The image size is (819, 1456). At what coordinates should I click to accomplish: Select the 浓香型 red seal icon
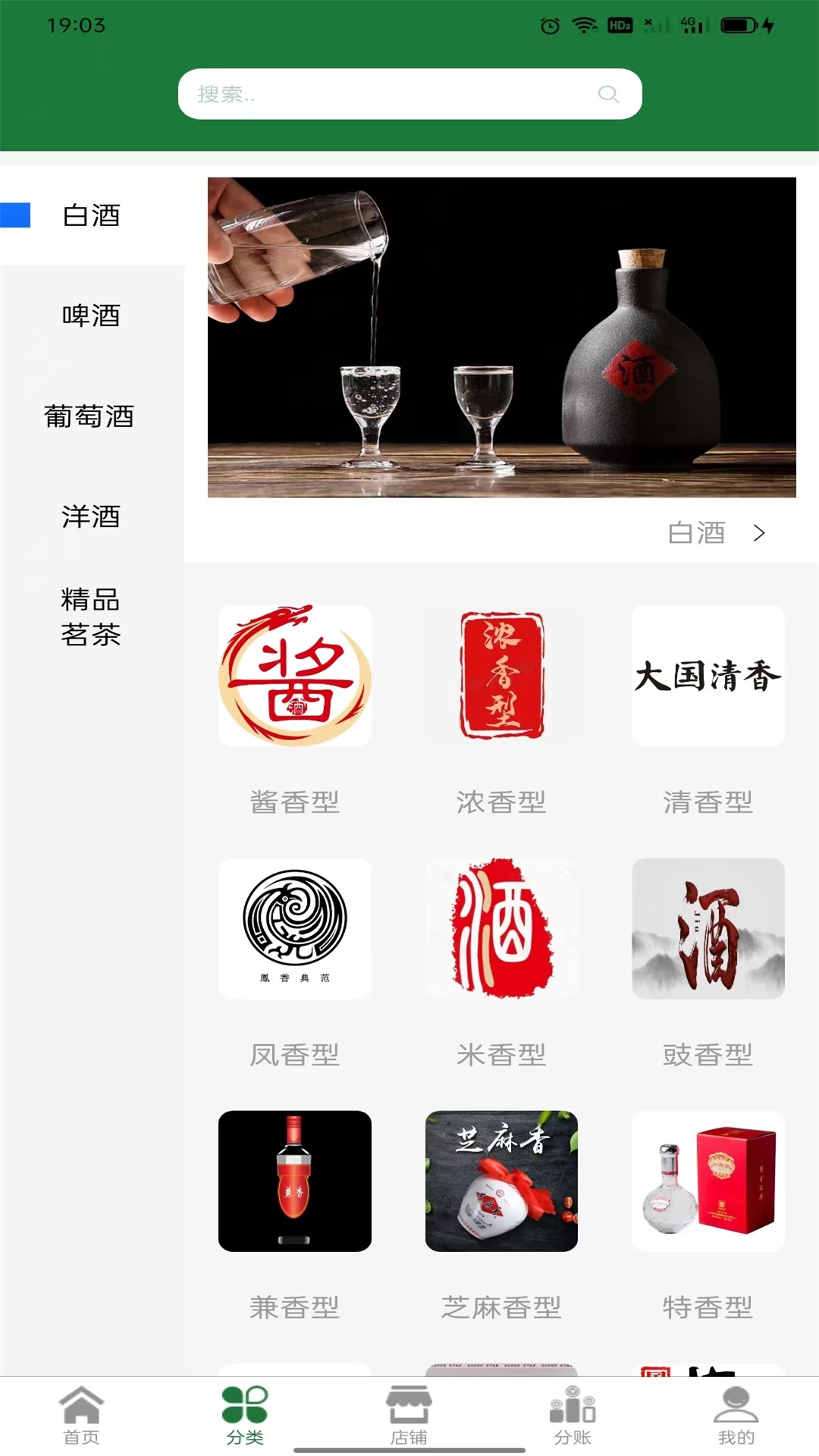[x=502, y=675]
